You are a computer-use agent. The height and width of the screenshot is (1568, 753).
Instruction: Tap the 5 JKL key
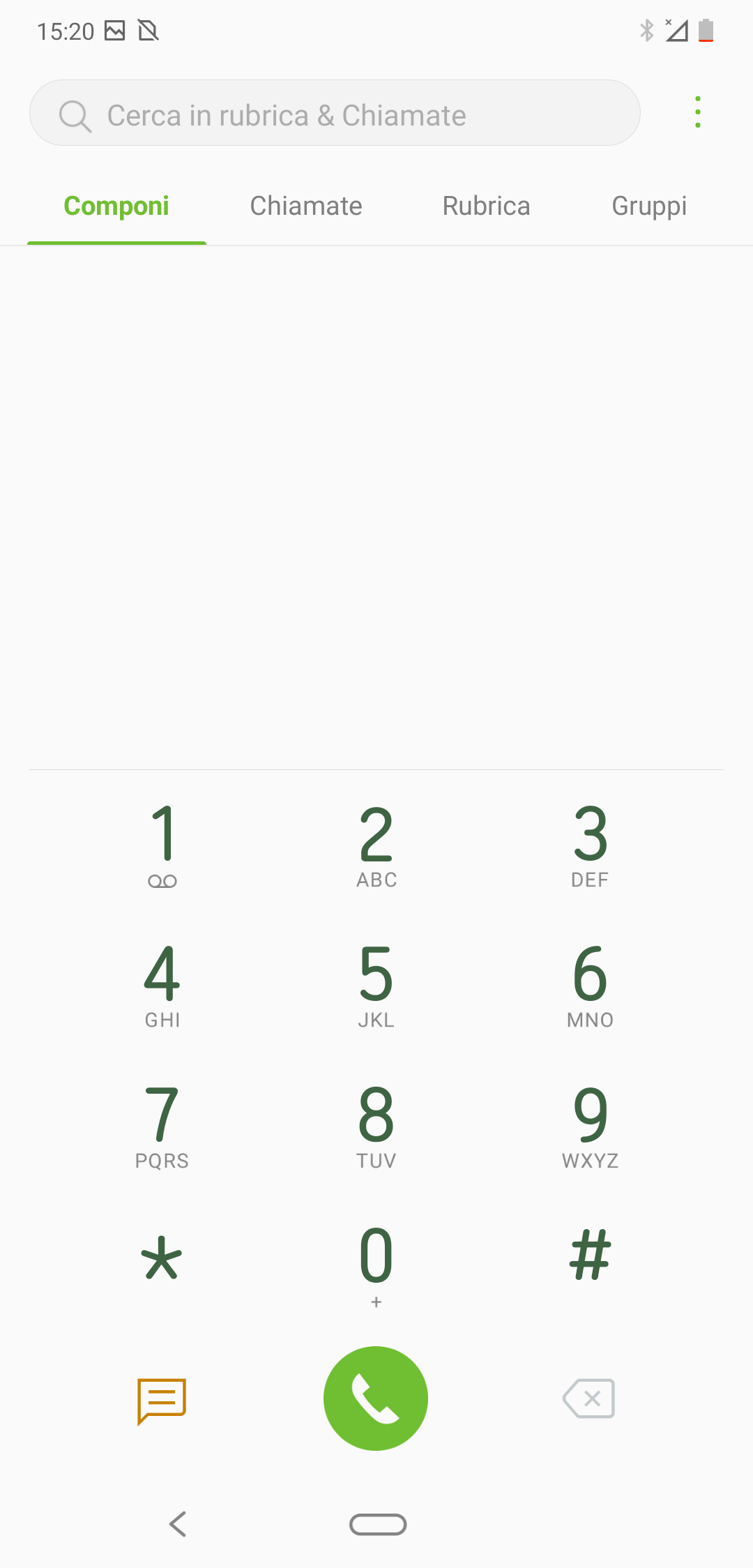pyautogui.click(x=376, y=985)
